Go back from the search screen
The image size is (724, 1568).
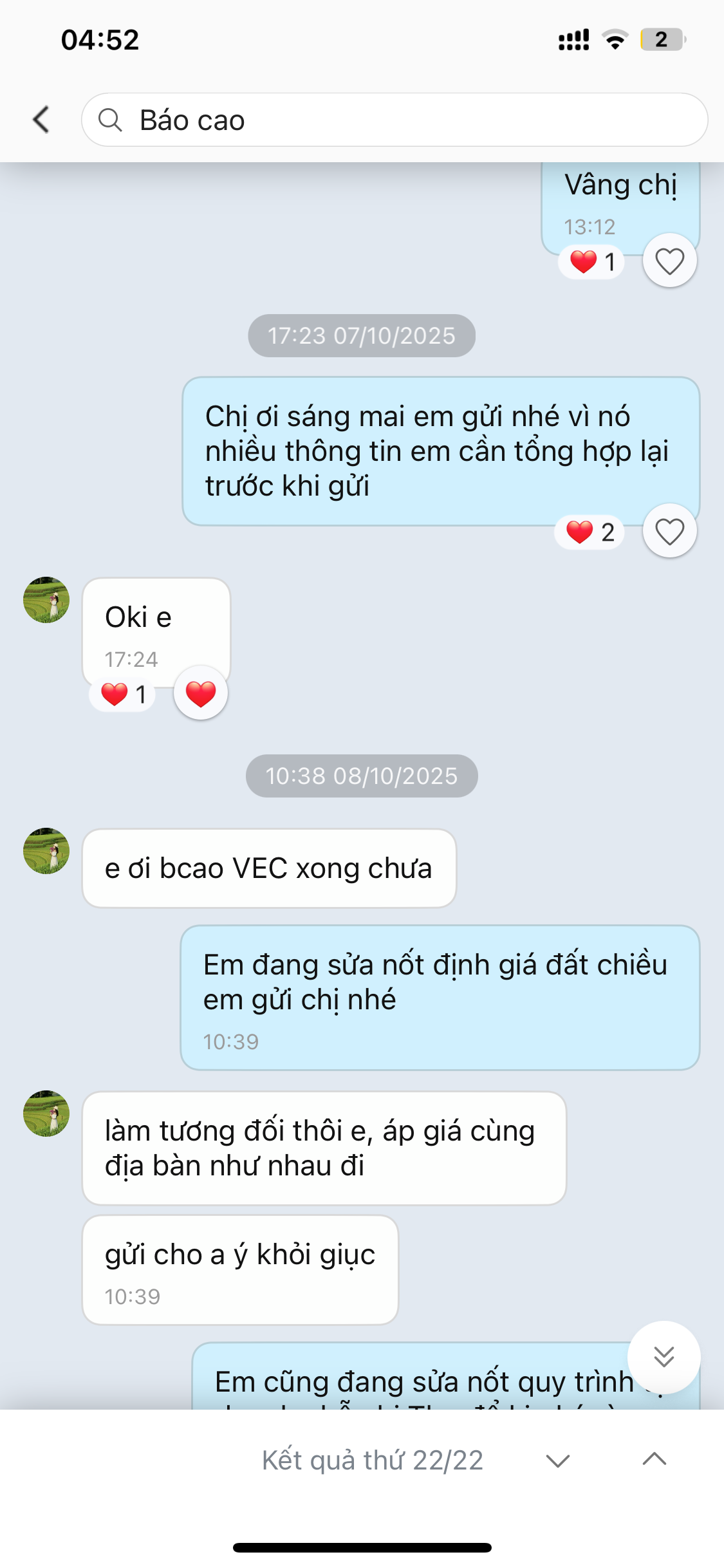coord(41,120)
